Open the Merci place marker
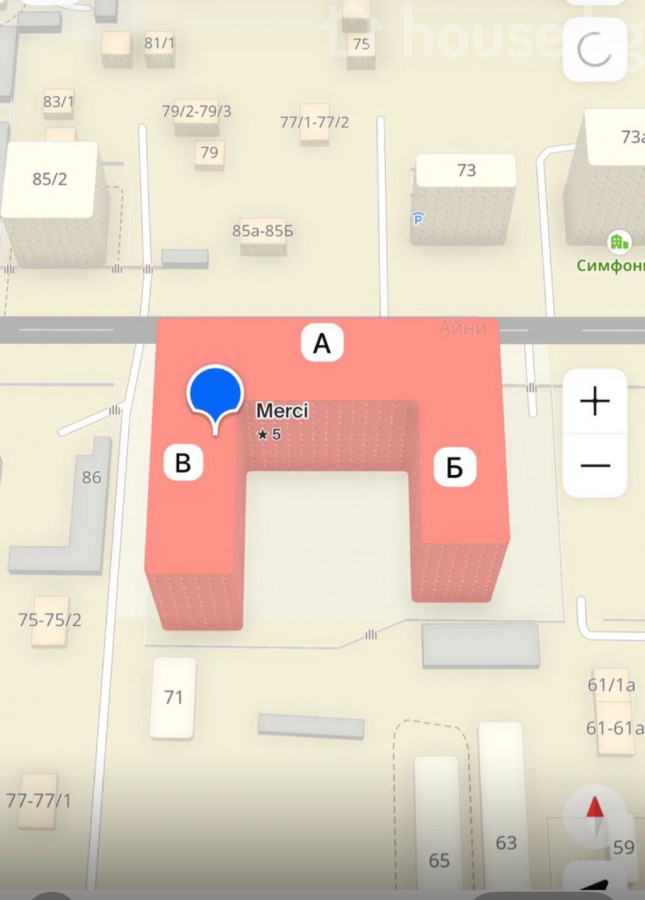 pos(282,411)
